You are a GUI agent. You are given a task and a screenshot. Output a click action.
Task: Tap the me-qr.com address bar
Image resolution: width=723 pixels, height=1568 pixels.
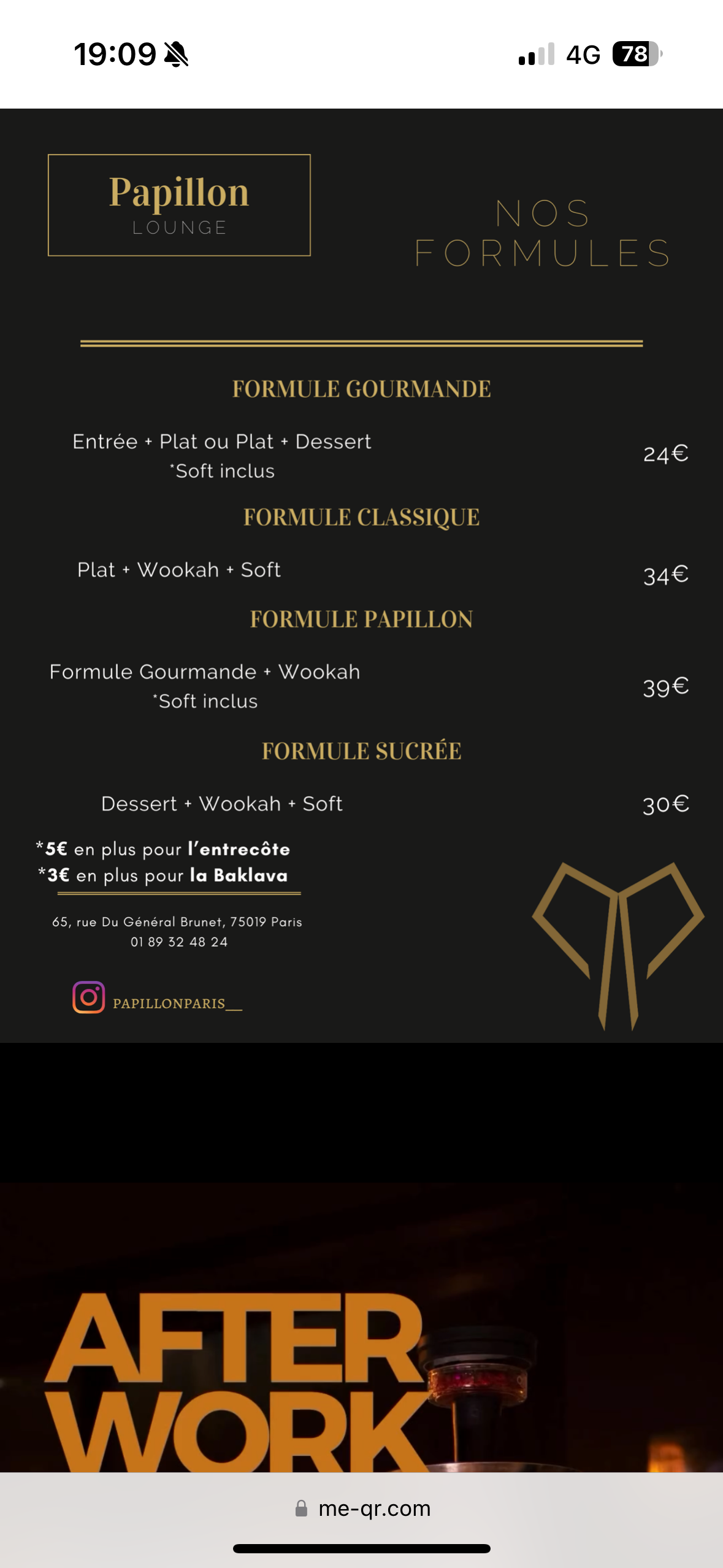pos(362,1508)
